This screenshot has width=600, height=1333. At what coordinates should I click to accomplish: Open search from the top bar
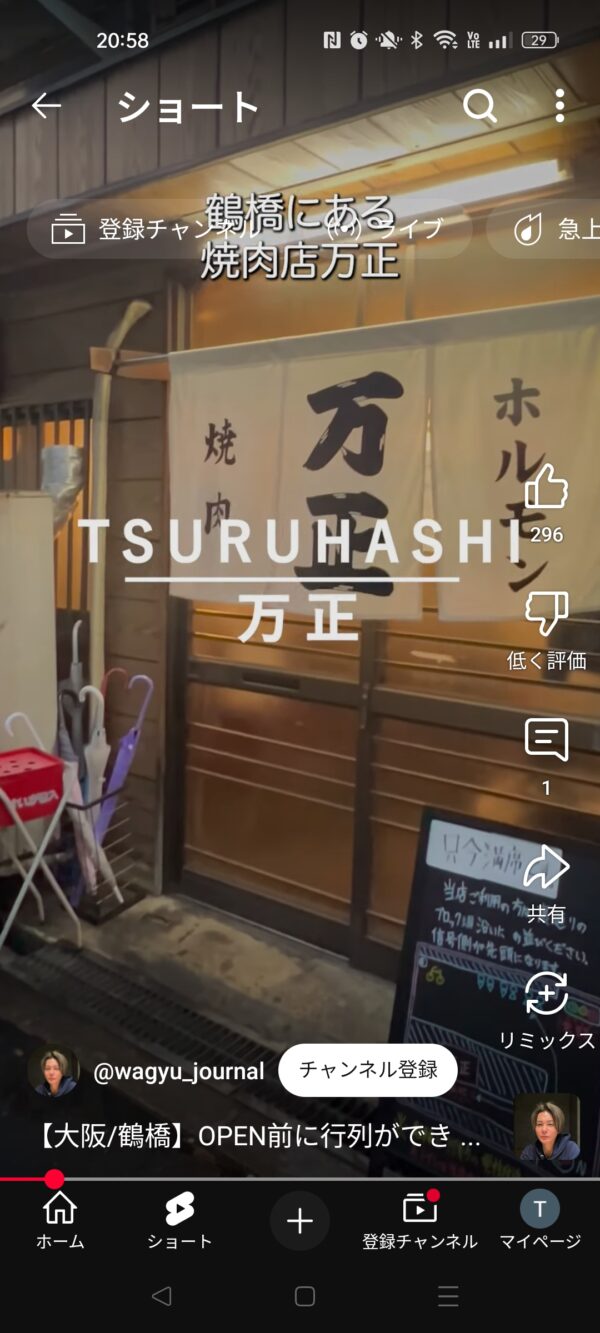click(x=480, y=105)
